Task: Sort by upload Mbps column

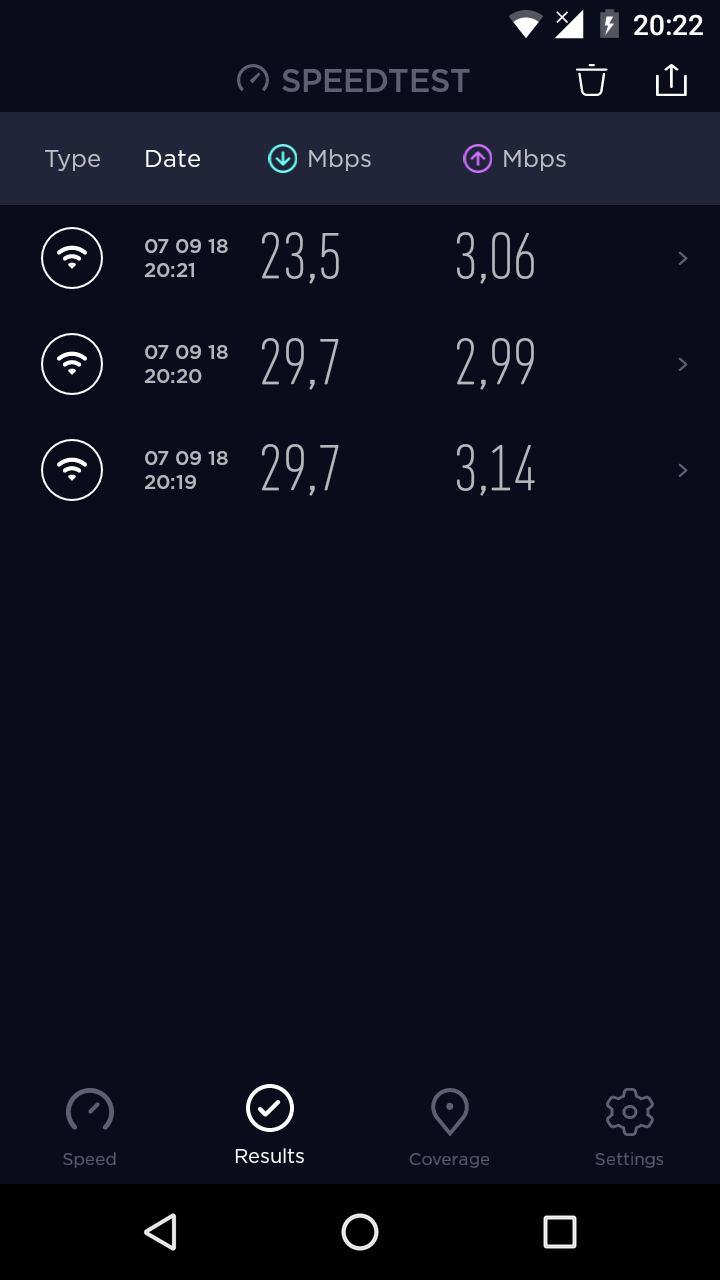Action: tap(515, 159)
